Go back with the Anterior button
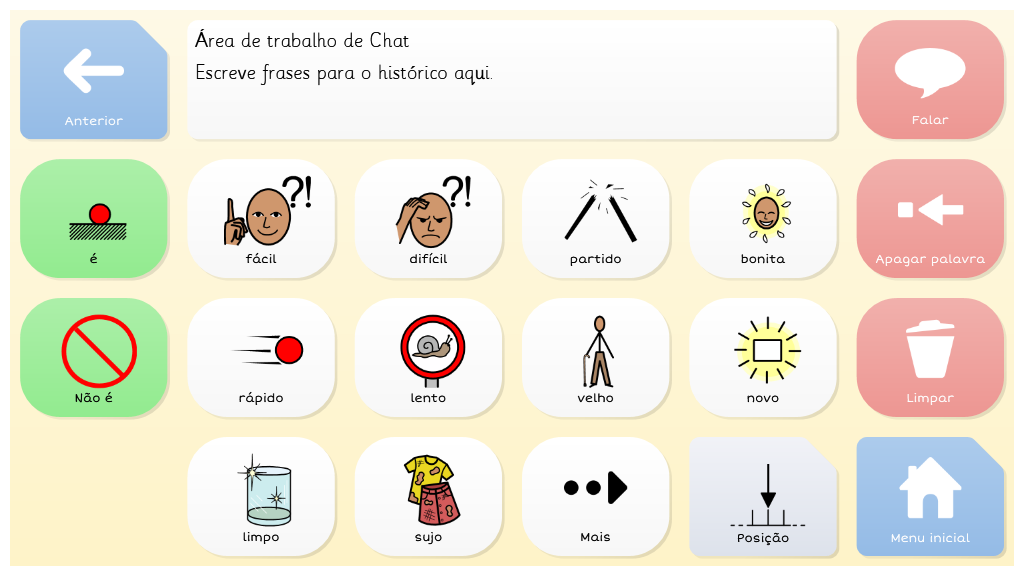 coord(94,80)
